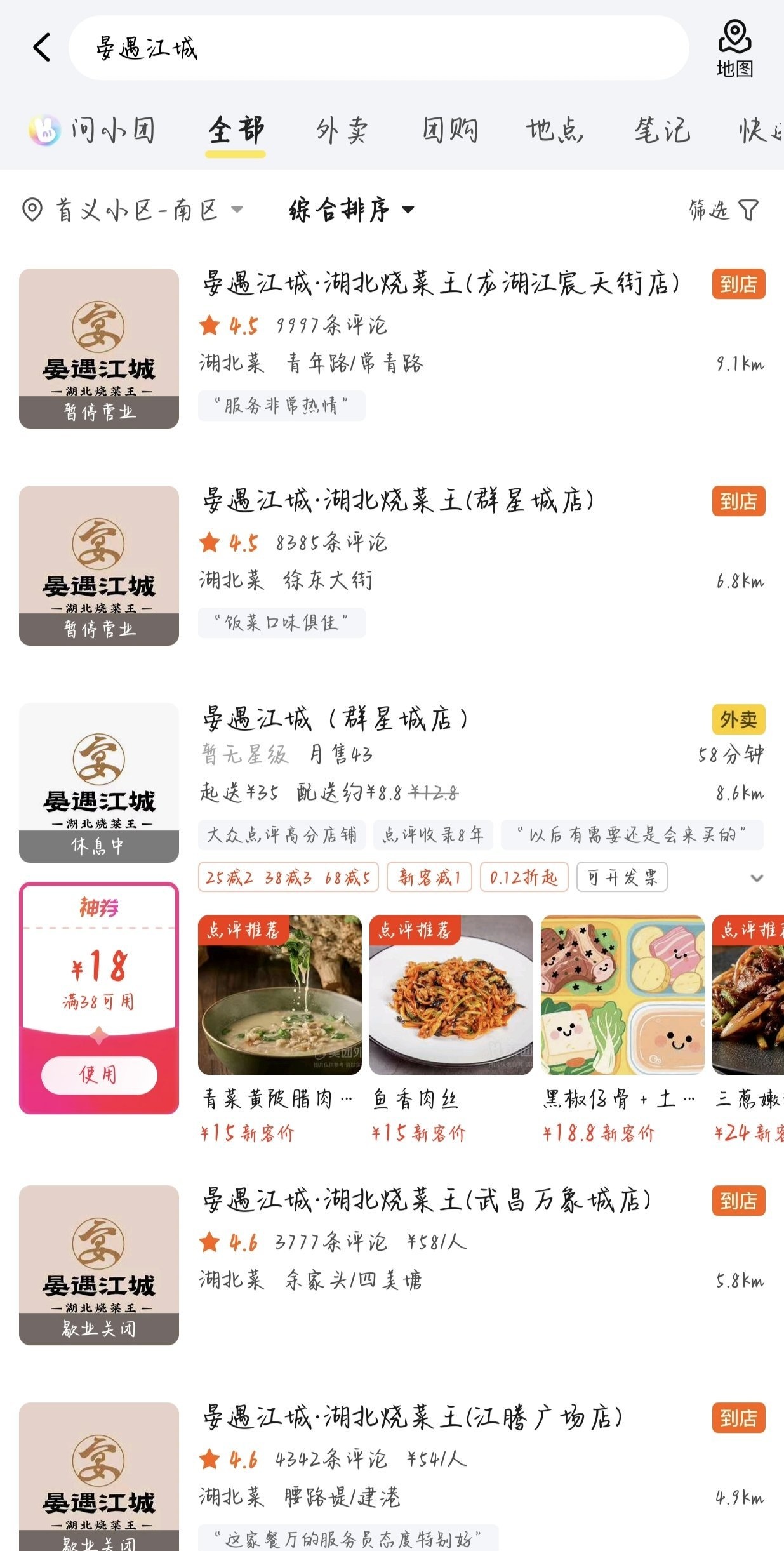Open the 筛选 filter options

pyautogui.click(x=724, y=210)
